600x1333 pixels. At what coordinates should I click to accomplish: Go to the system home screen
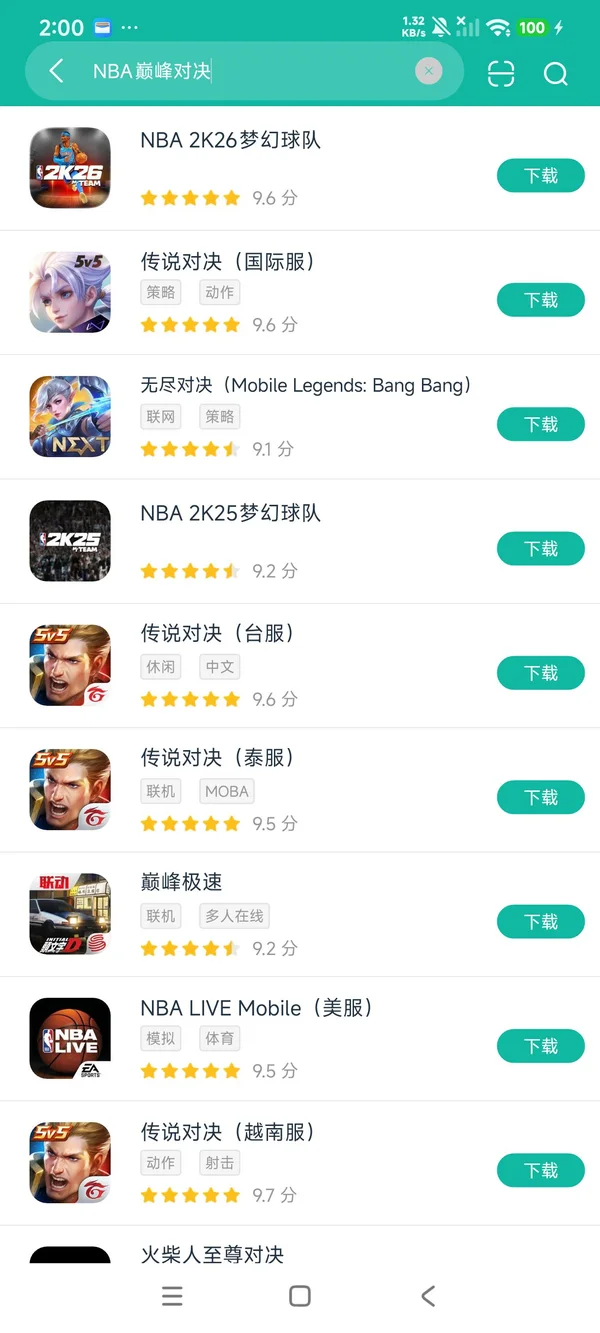299,1296
